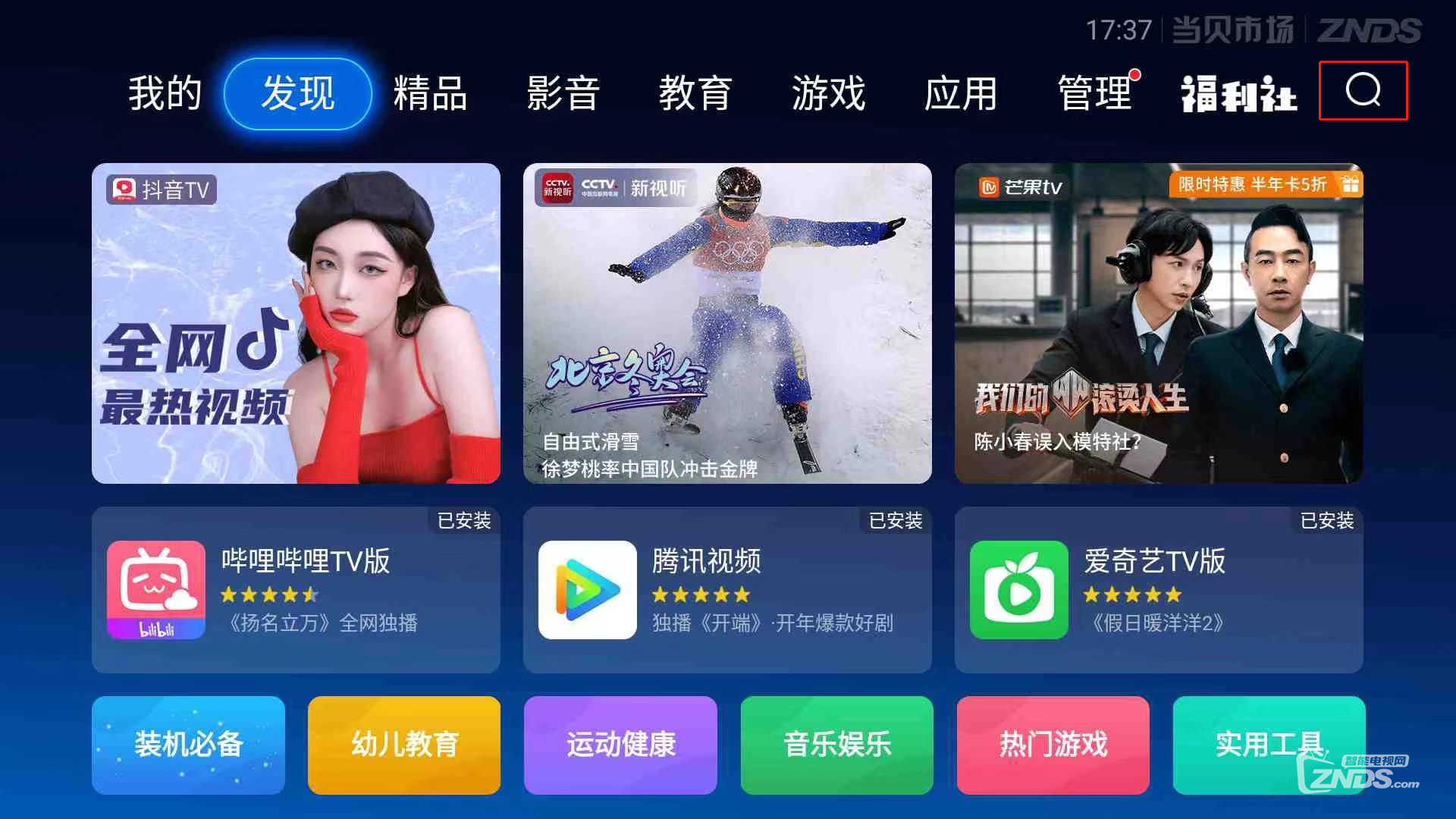
Task: Open the 游戏 tab
Action: 828,93
